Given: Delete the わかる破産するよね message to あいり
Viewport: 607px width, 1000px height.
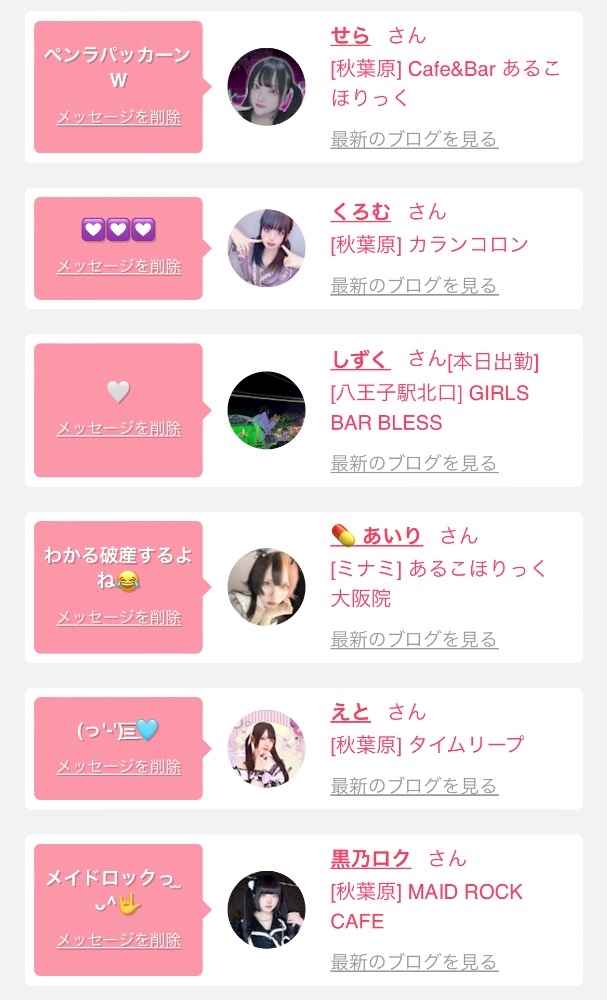Looking at the screenshot, I should point(119,617).
